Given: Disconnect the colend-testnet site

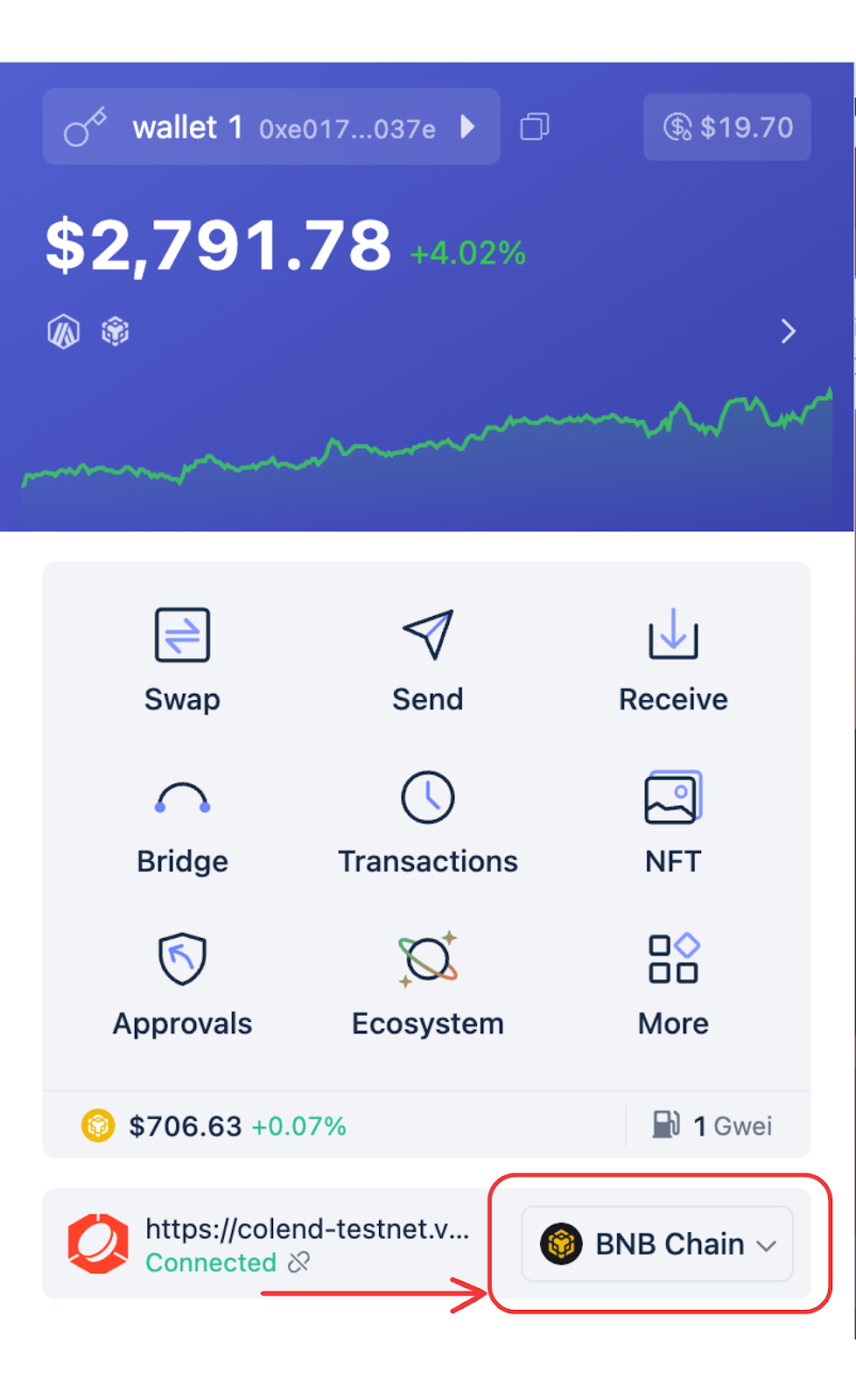Looking at the screenshot, I should point(299,1263).
